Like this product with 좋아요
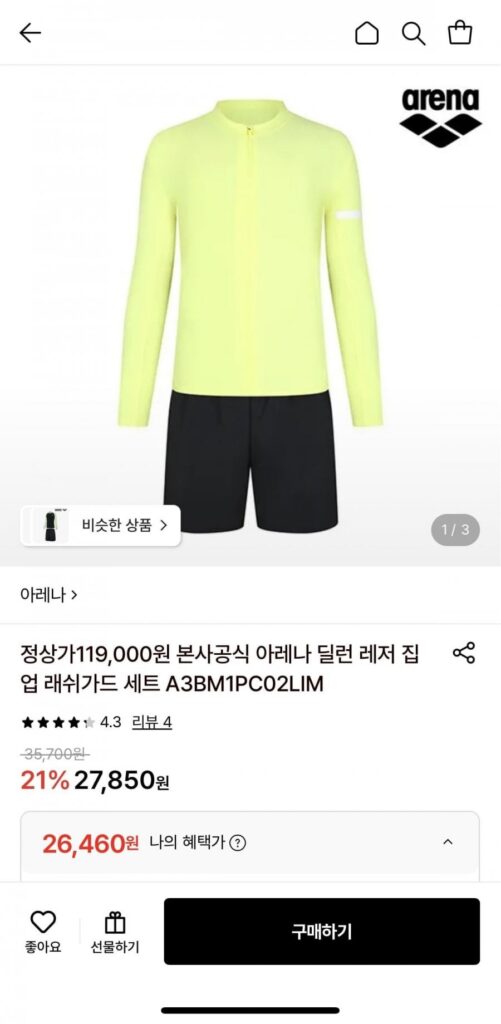 pos(43,932)
